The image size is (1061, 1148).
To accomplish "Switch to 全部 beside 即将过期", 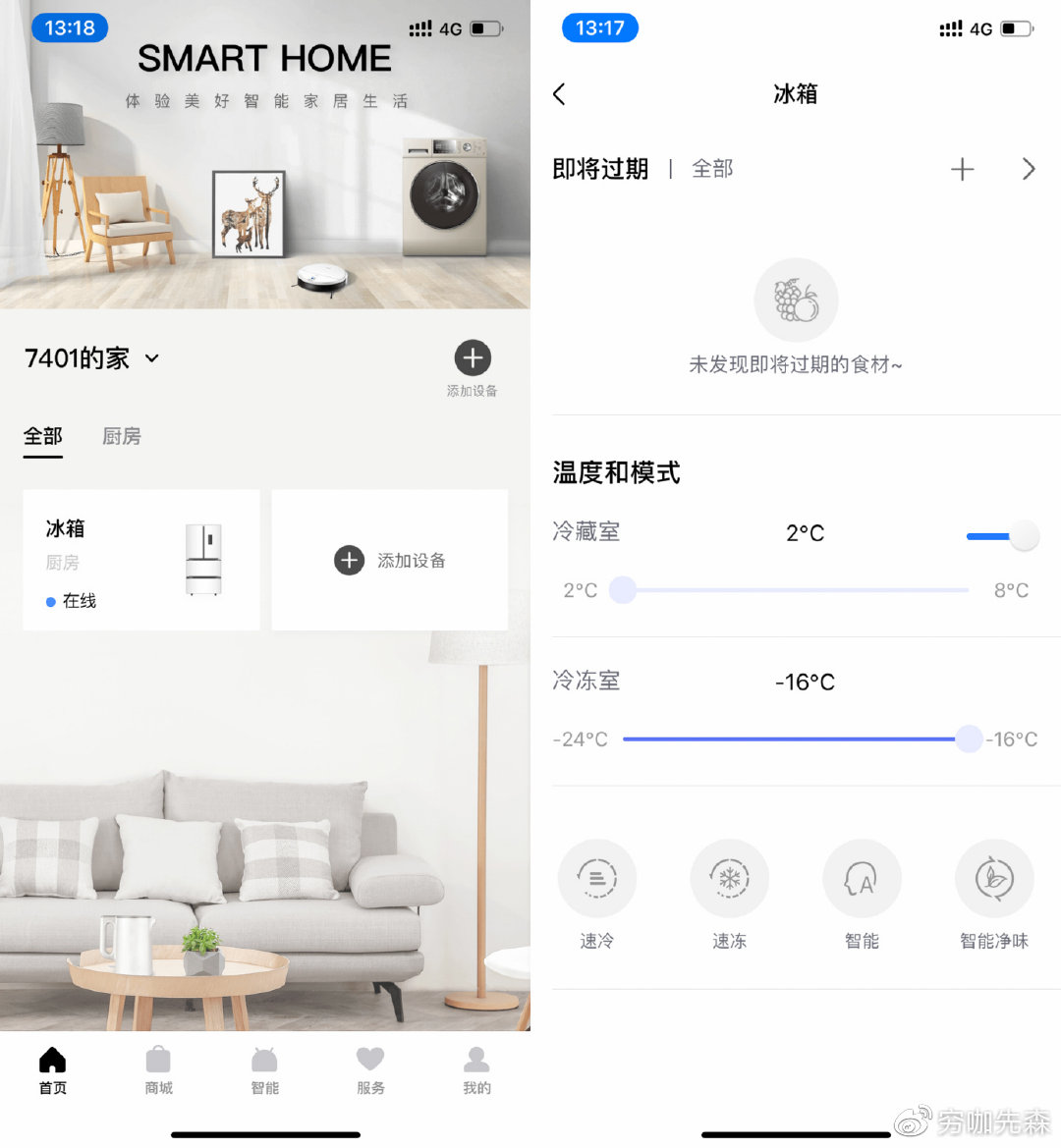I will coord(712,169).
